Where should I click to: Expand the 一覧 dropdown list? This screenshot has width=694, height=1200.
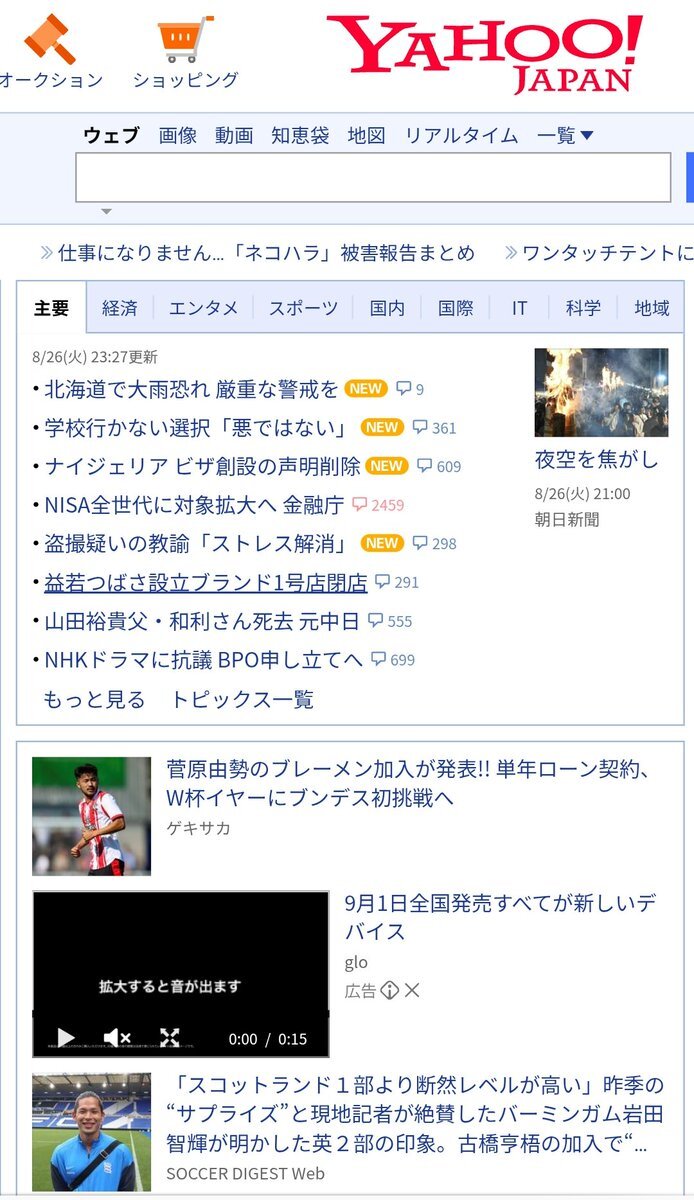[x=565, y=135]
